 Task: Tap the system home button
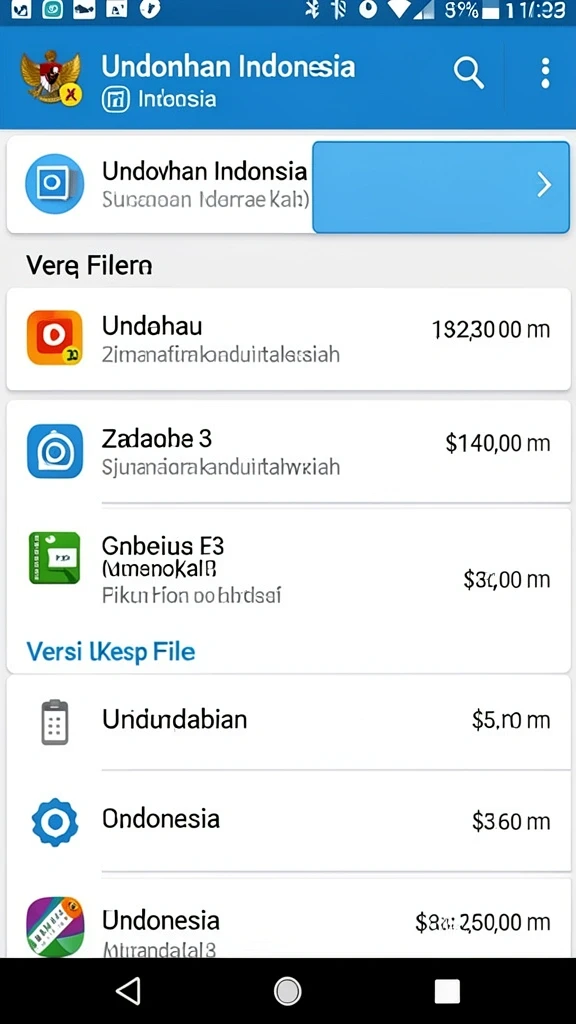pyautogui.click(x=287, y=991)
